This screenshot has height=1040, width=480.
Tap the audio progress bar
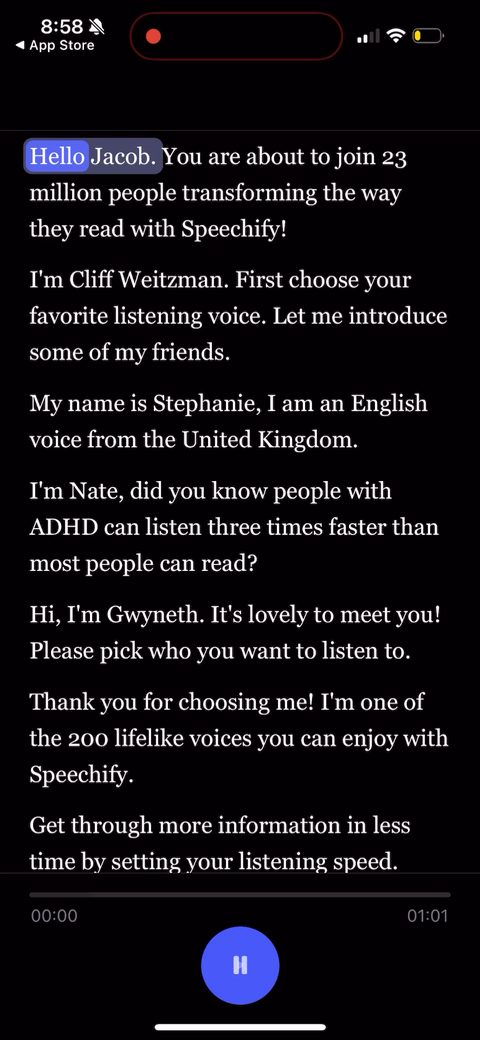240,894
